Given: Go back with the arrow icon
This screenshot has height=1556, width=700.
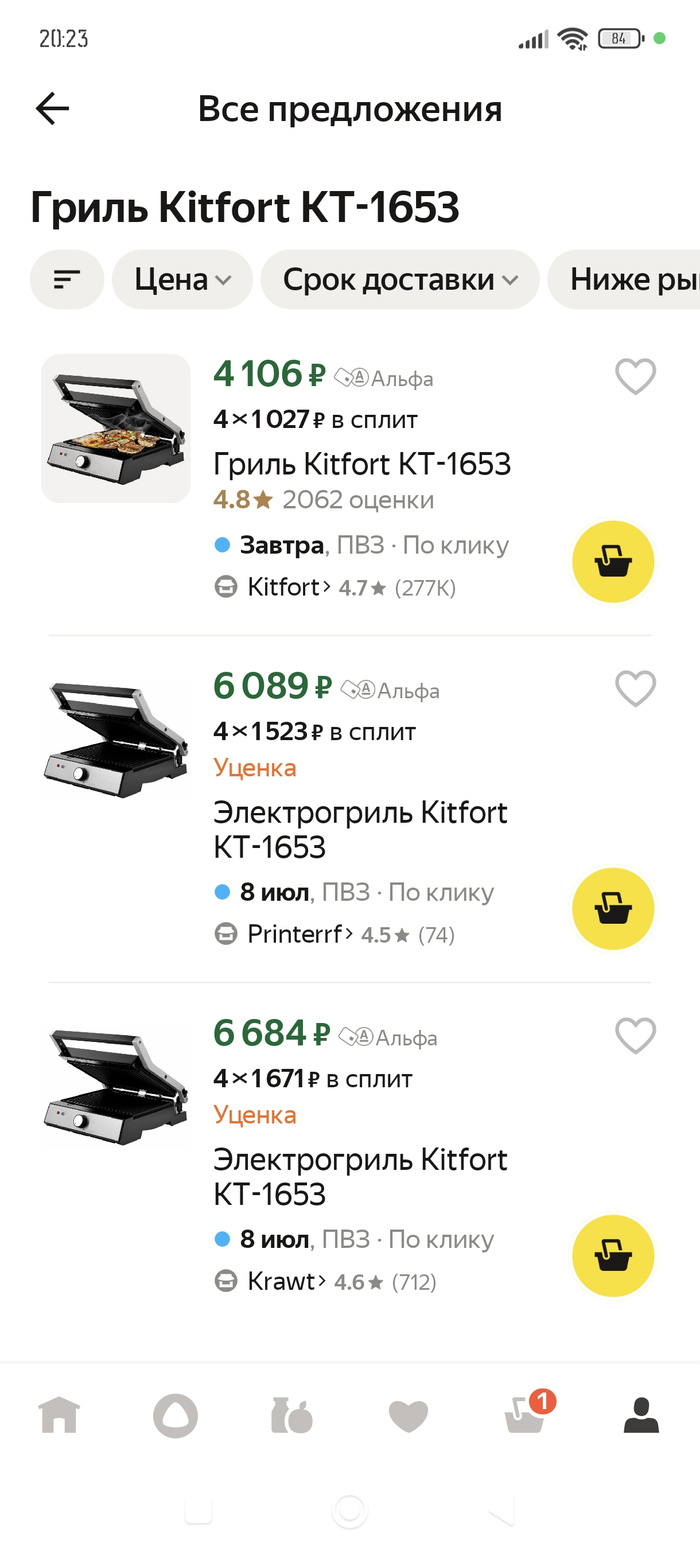Looking at the screenshot, I should (x=52, y=108).
